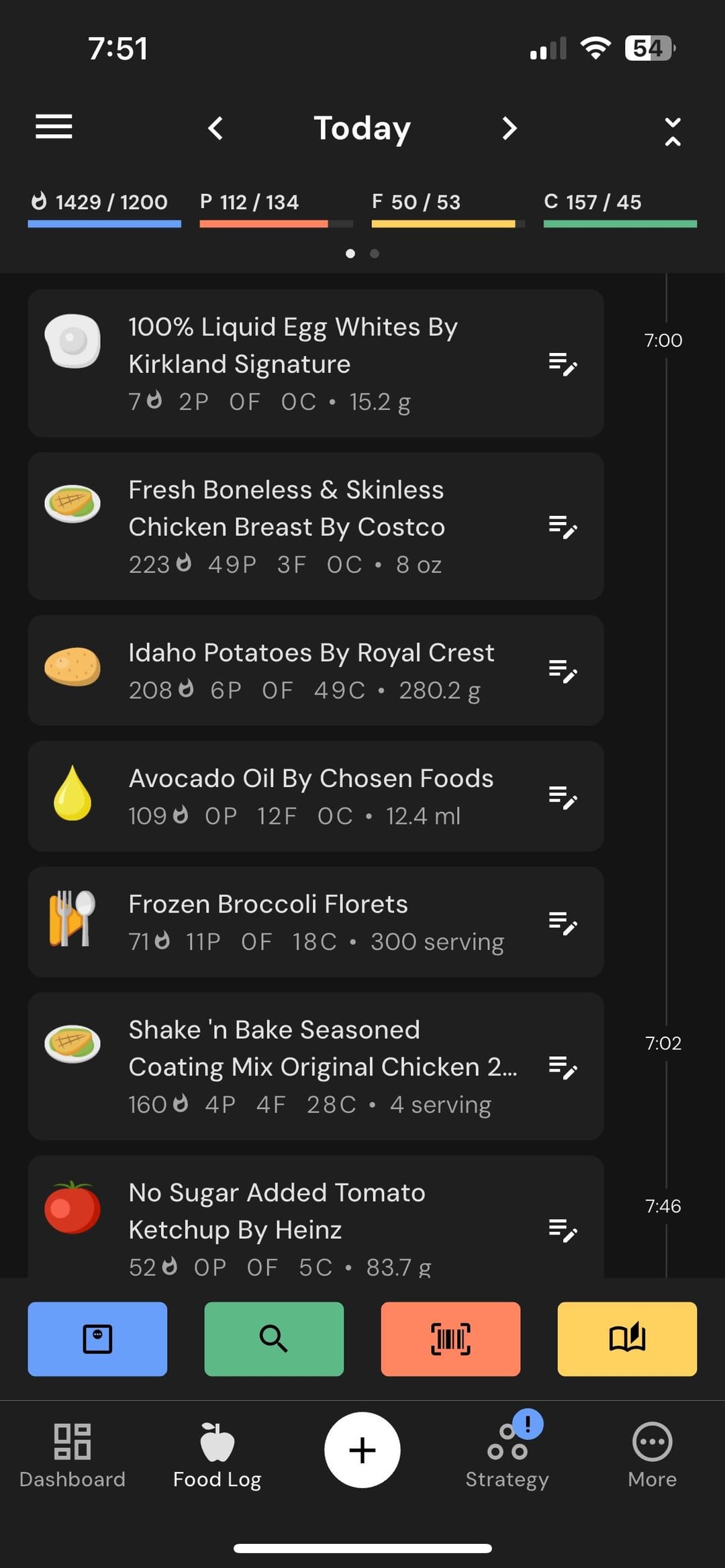Select the Food Log tab
725x1568 pixels.
coord(217,1455)
